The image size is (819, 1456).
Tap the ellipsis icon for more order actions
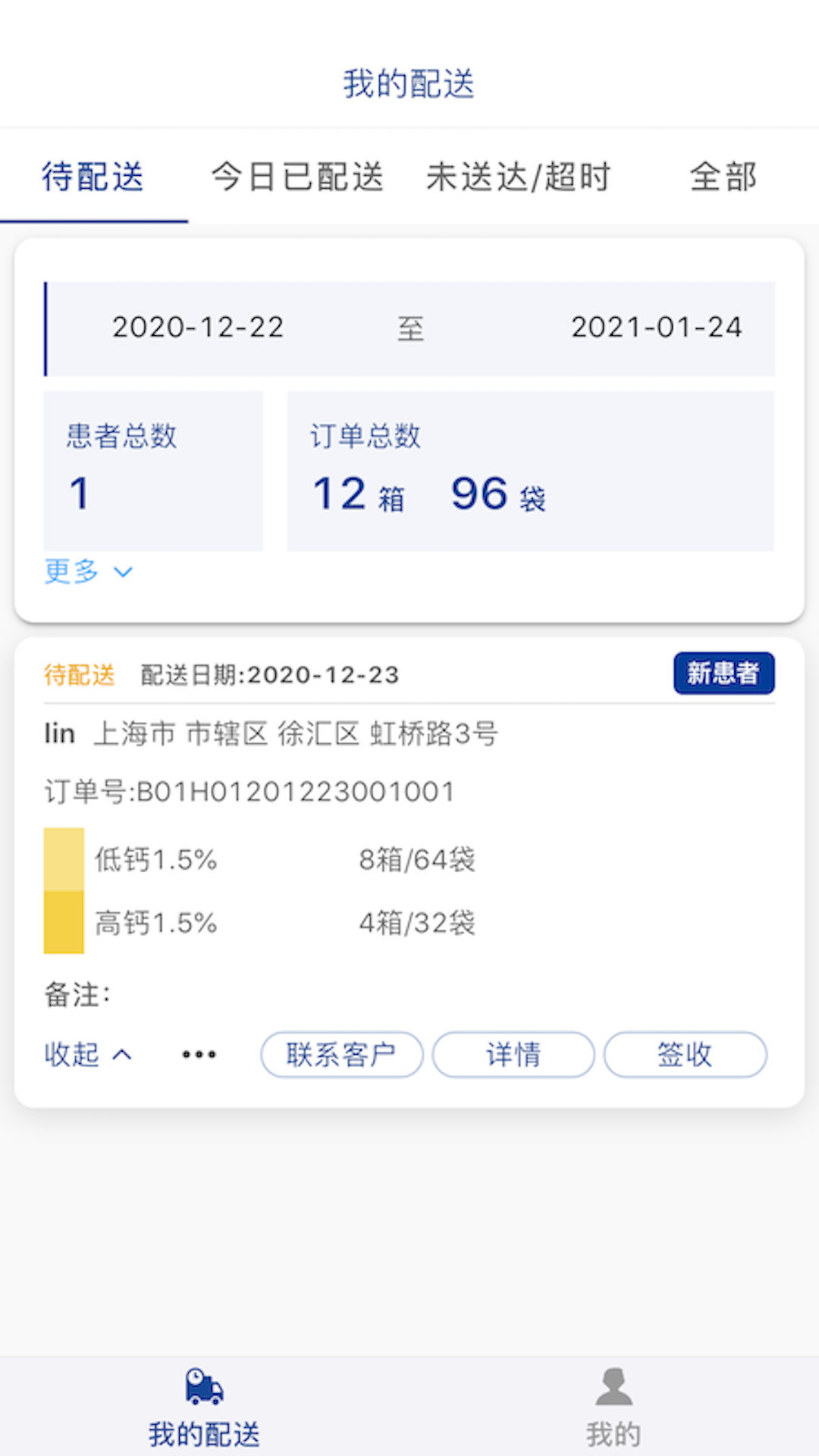(x=199, y=1054)
